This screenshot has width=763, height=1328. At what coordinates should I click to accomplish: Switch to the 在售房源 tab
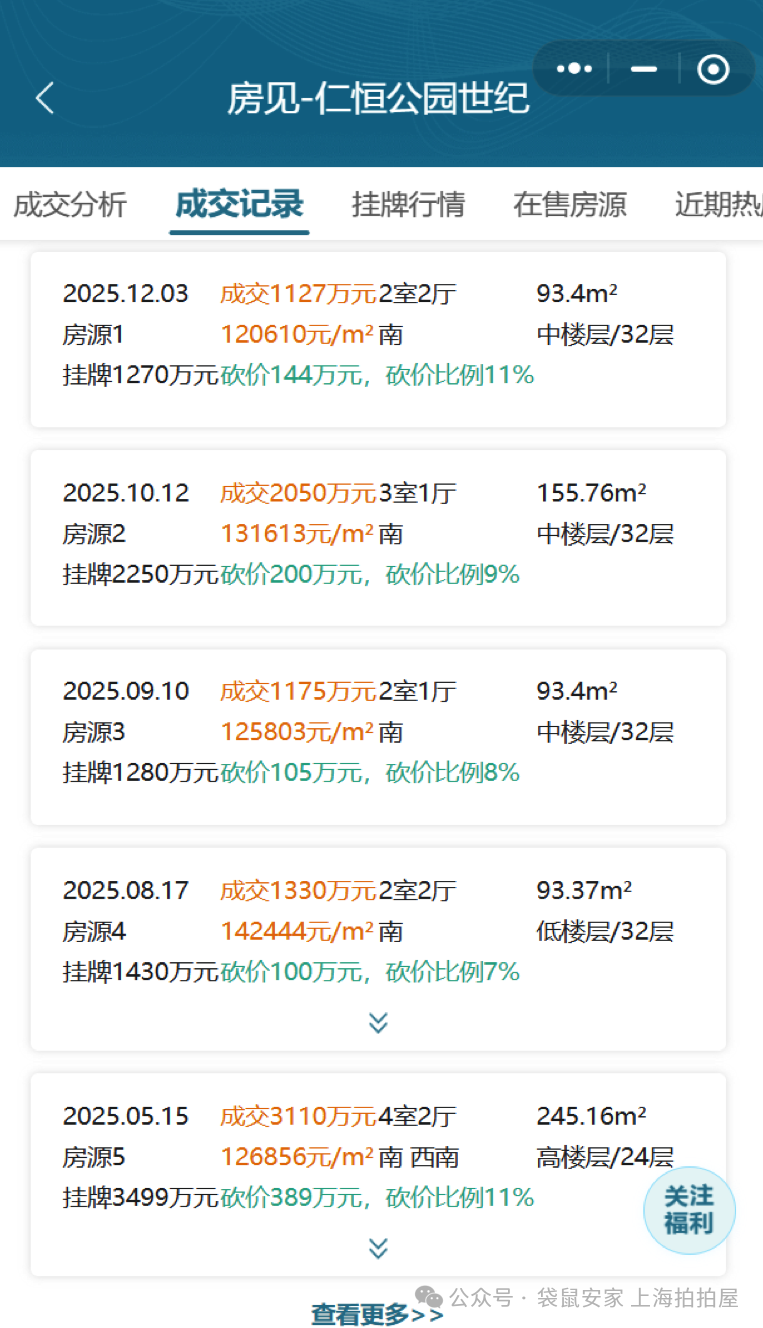click(568, 205)
